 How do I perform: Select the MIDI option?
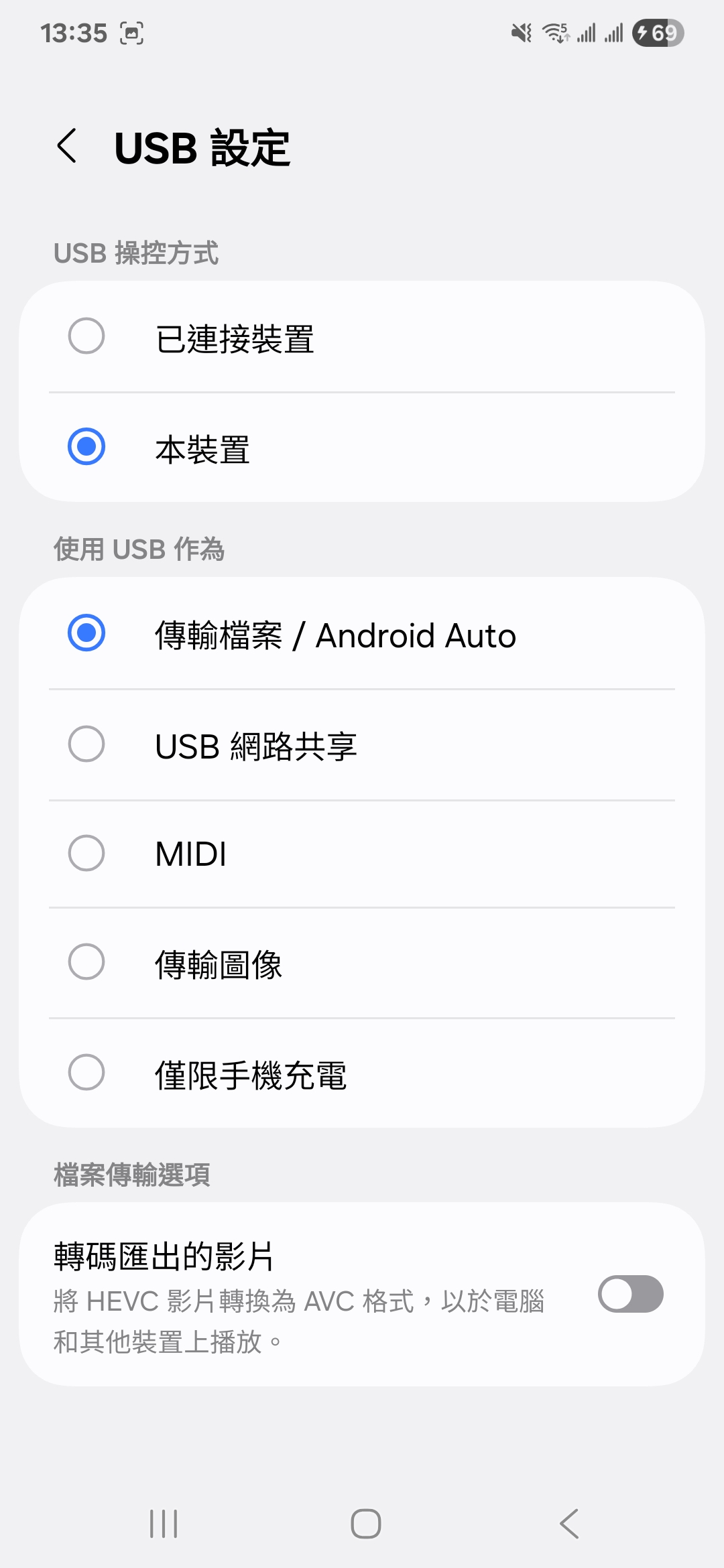[87, 853]
